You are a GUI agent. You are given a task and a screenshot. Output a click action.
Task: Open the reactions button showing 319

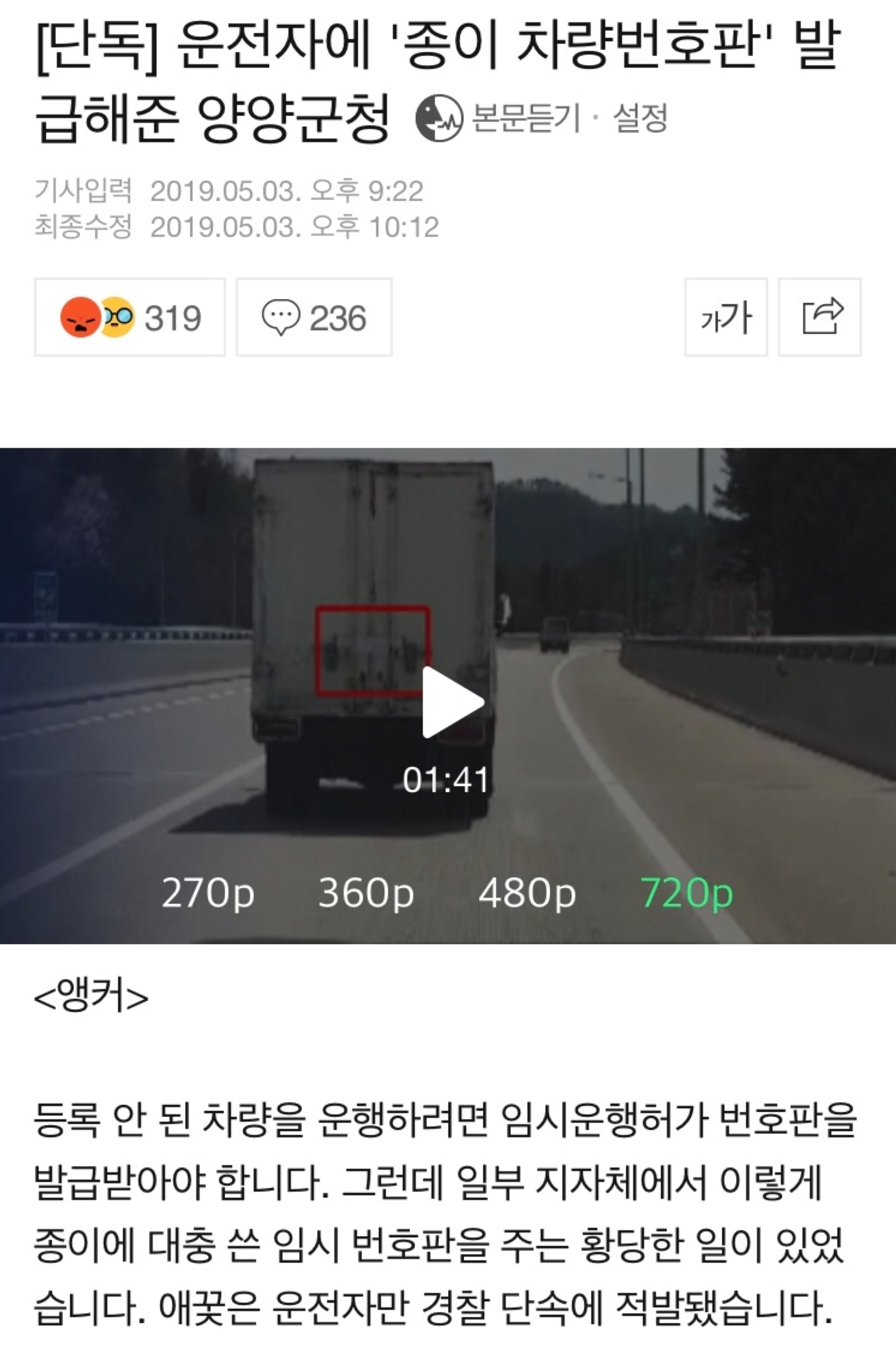(x=130, y=318)
